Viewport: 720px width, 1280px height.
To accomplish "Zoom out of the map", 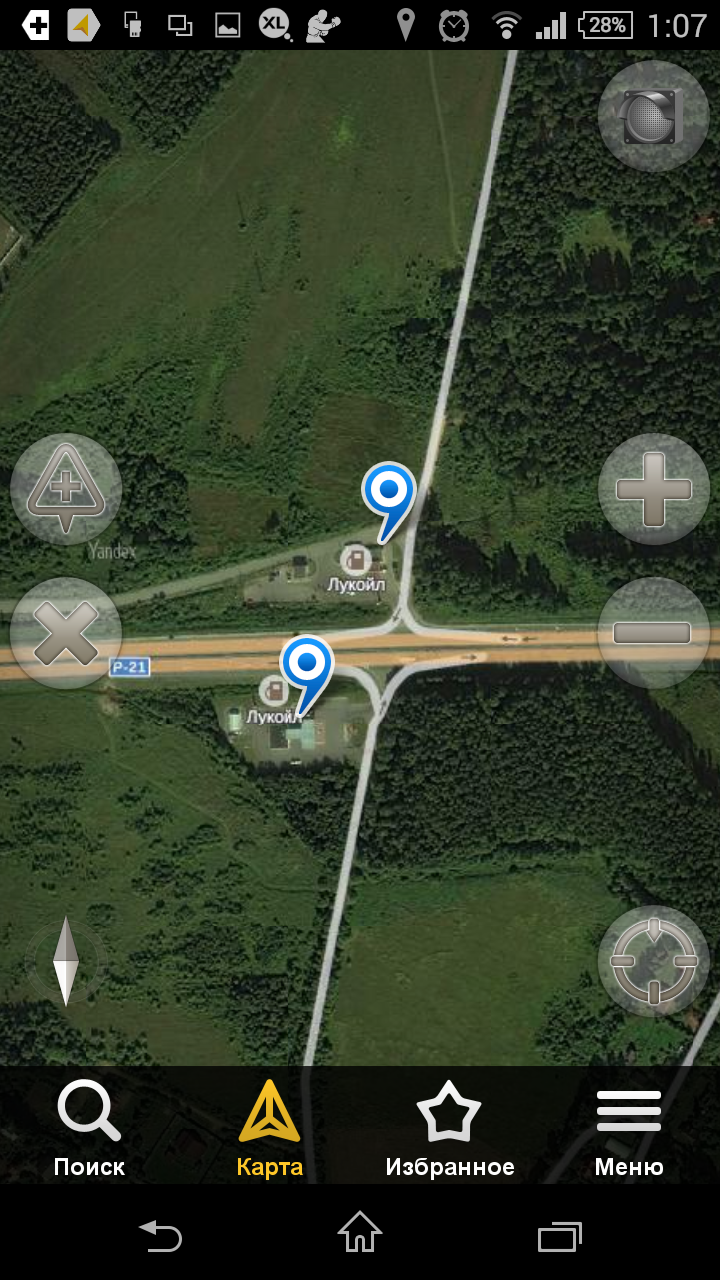I will click(x=654, y=633).
